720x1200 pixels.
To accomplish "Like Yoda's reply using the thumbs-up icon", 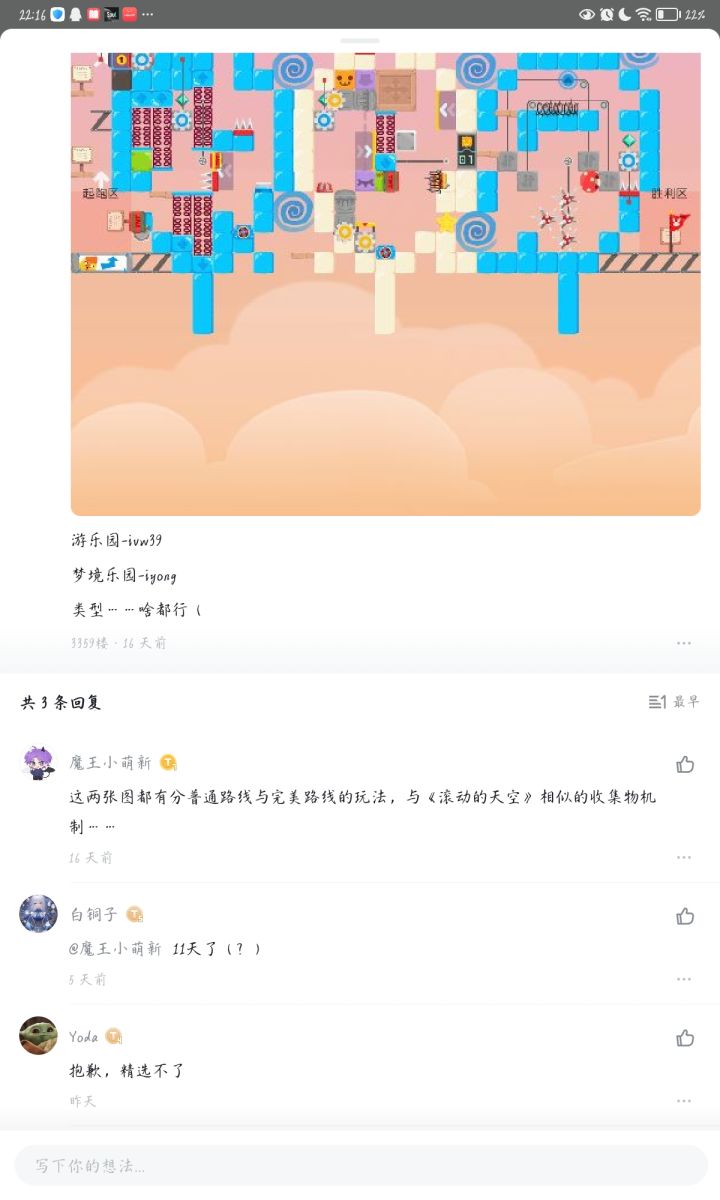I will coord(685,1038).
